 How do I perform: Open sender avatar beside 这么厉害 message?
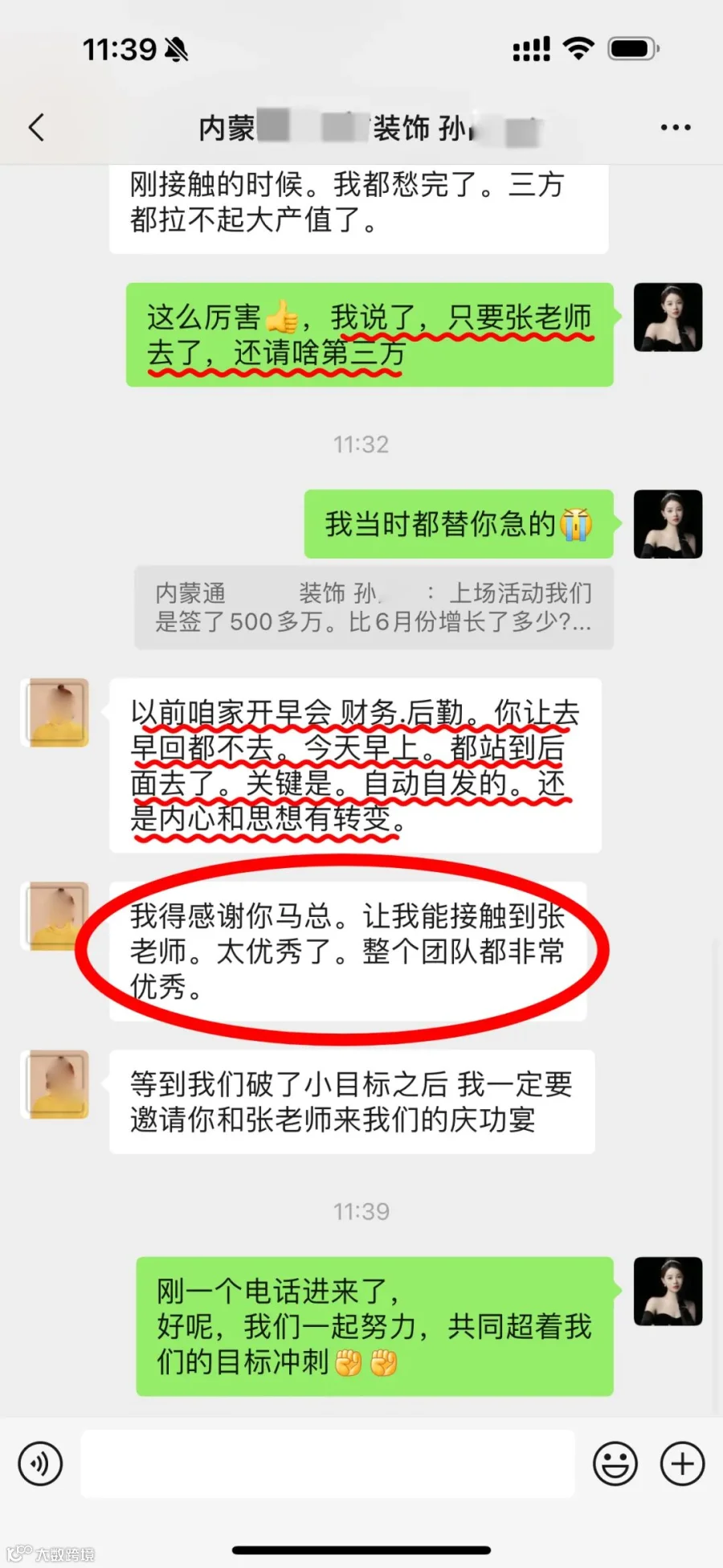tap(668, 317)
